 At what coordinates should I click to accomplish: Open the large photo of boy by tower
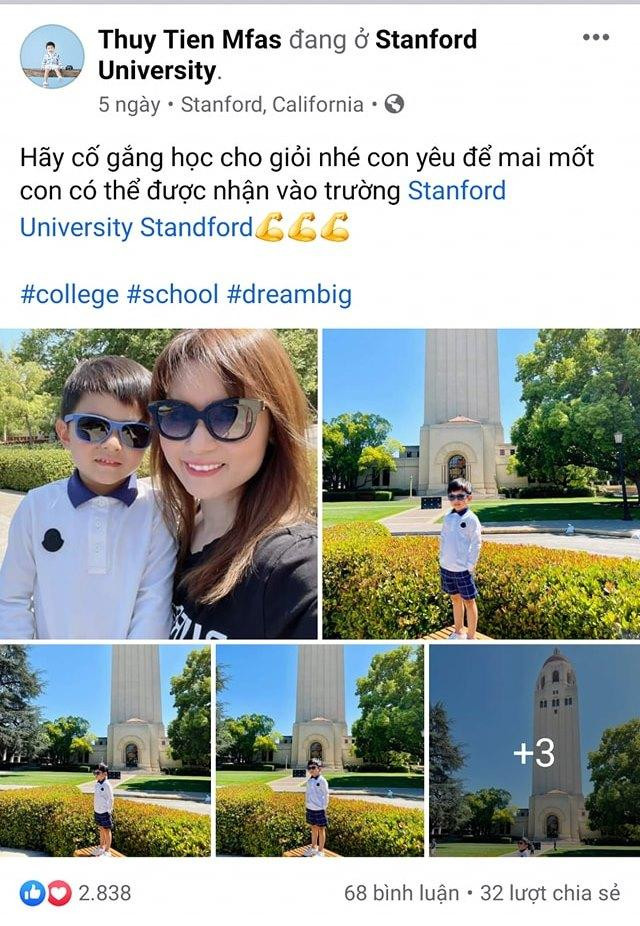(481, 483)
